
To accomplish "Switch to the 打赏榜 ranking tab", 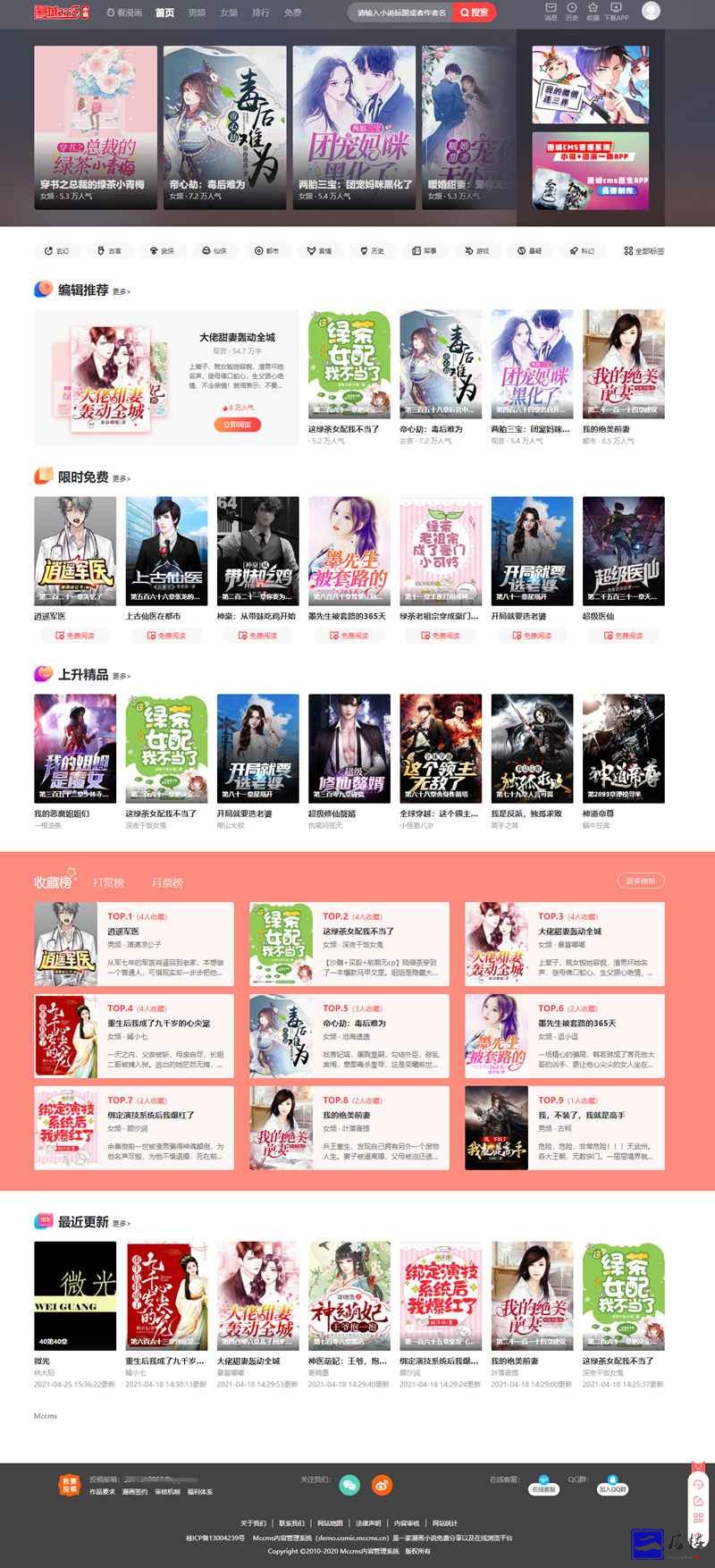I will pyautogui.click(x=109, y=882).
